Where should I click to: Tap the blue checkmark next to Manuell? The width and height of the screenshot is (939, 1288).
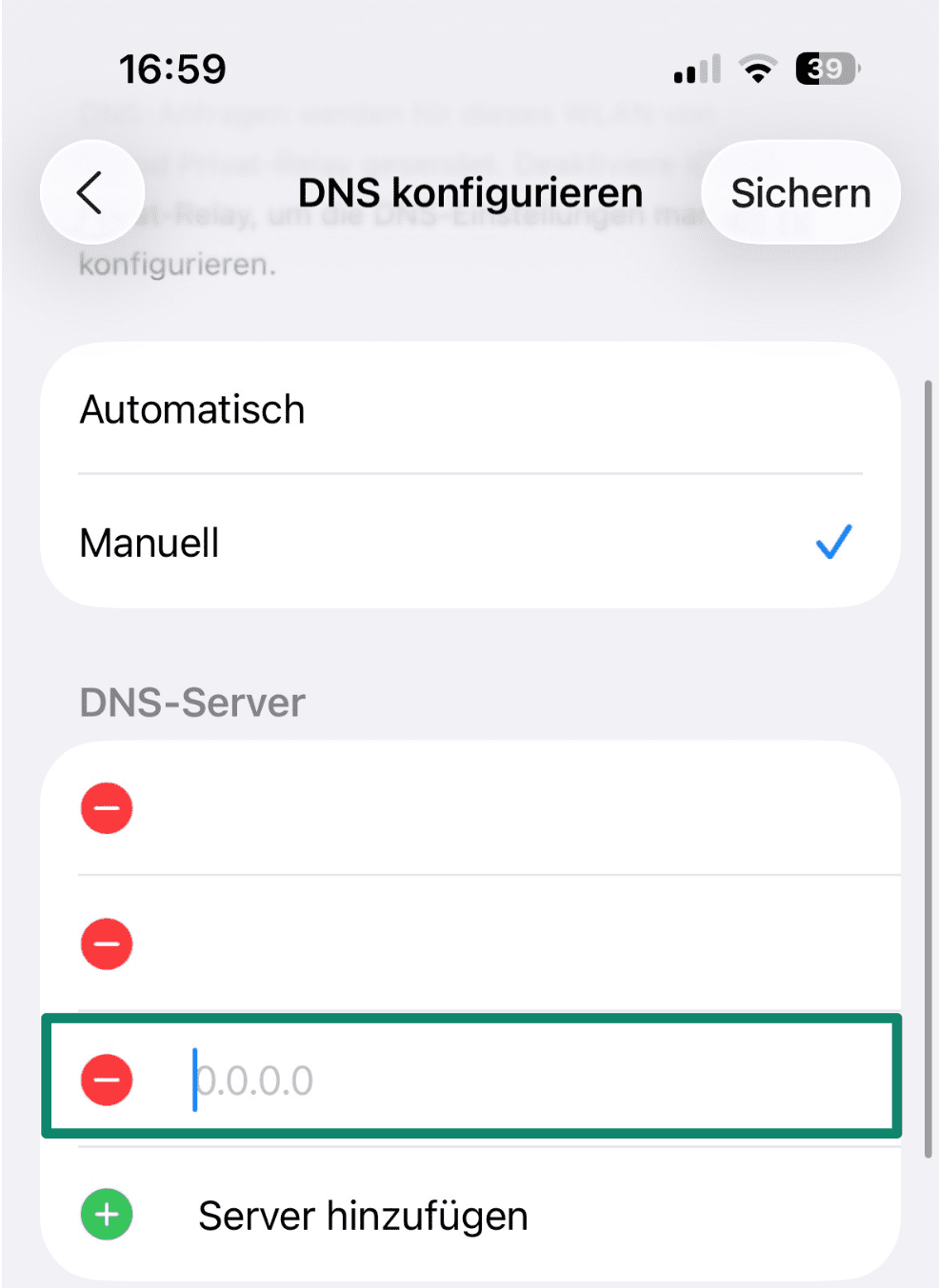pyautogui.click(x=831, y=542)
